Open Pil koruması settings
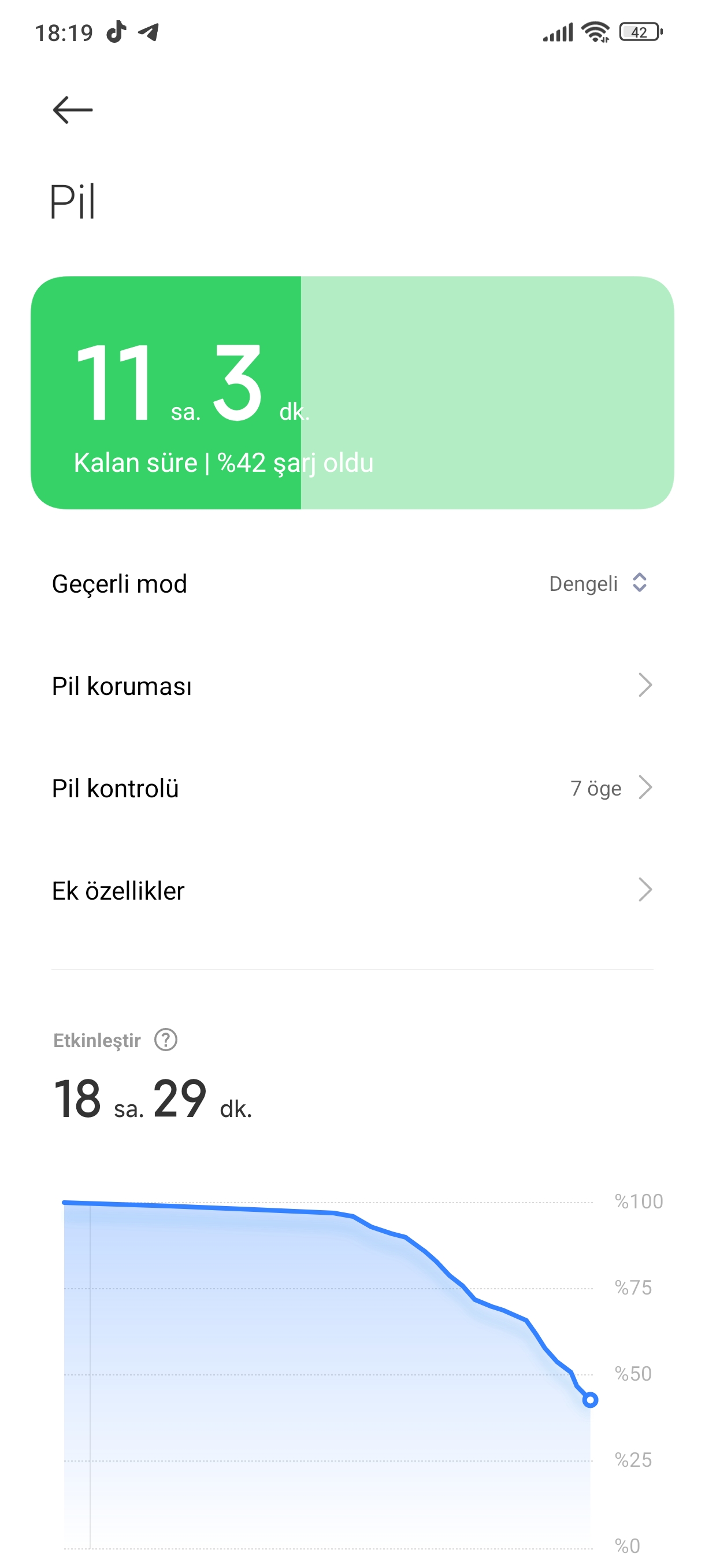The width and height of the screenshot is (705, 1568). tap(352, 685)
